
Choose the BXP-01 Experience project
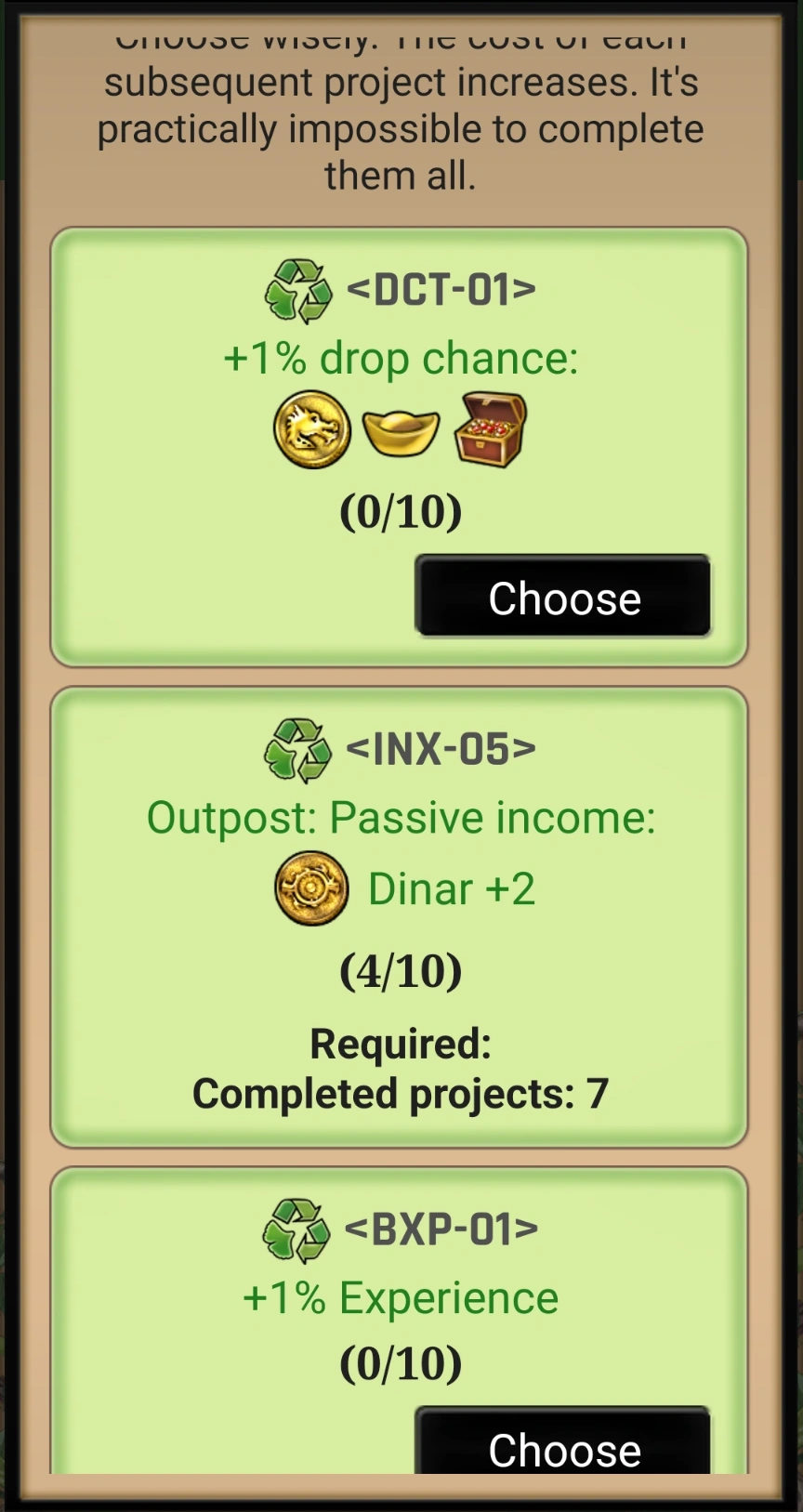(x=563, y=1440)
